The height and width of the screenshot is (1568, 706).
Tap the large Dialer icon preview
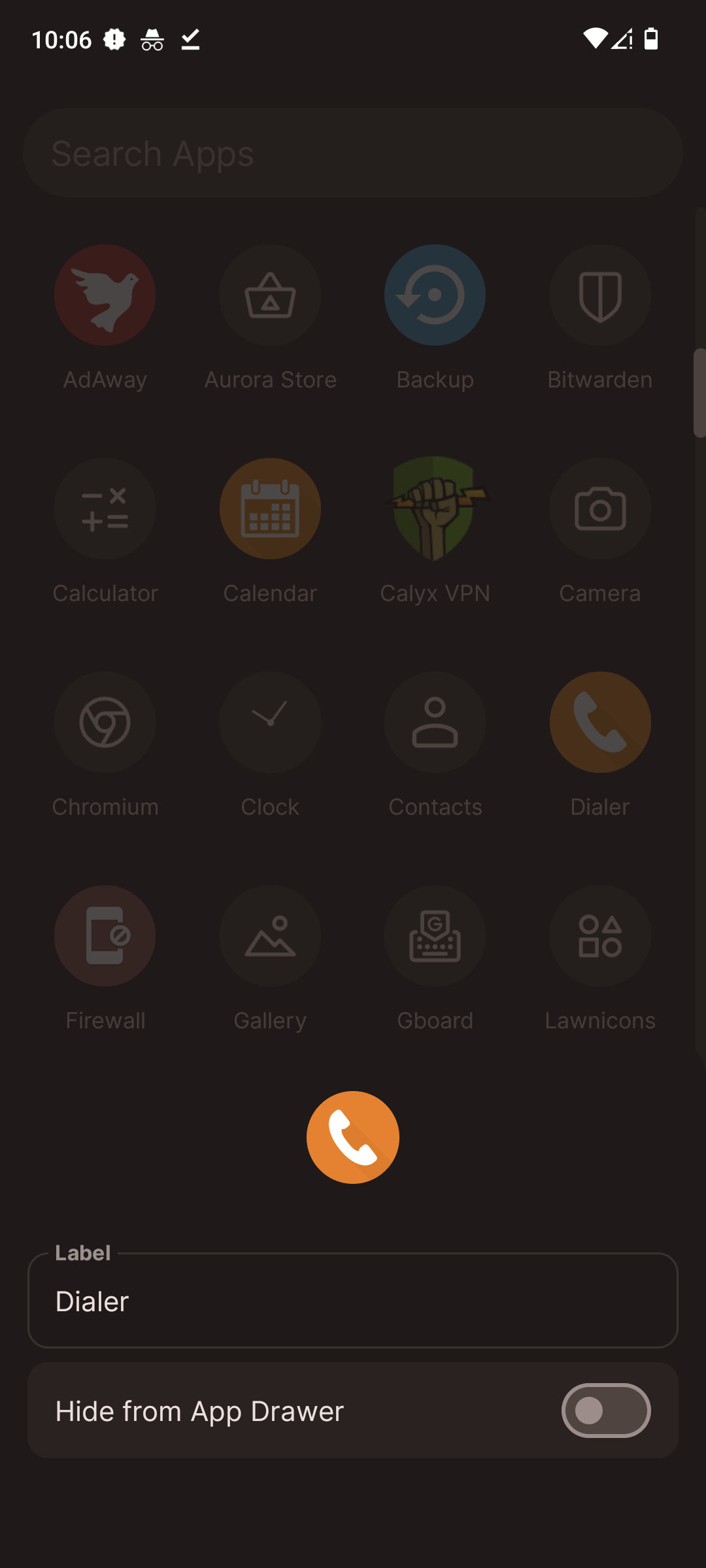click(x=353, y=1137)
